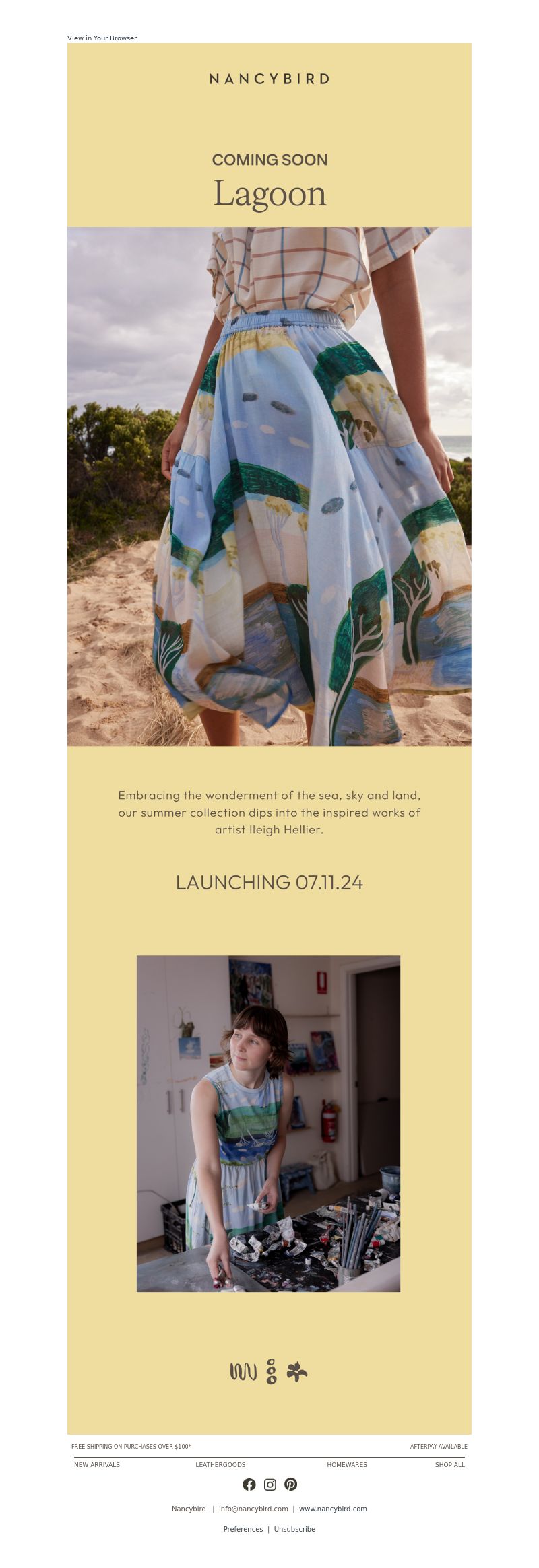Open email Preferences
The height and width of the screenshot is (1568, 539).
click(243, 1529)
